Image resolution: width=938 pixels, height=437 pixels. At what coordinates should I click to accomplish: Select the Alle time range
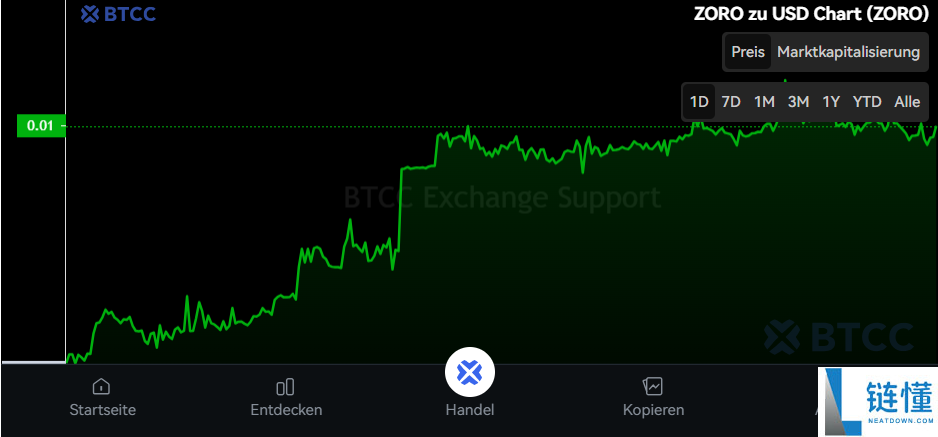(x=907, y=102)
